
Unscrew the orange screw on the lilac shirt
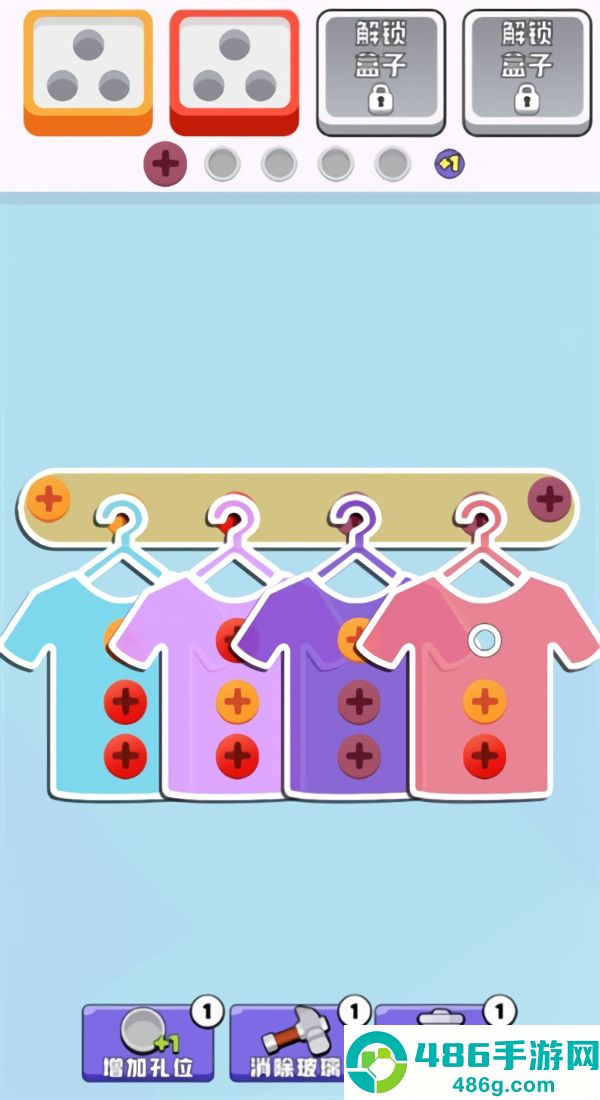pos(237,702)
